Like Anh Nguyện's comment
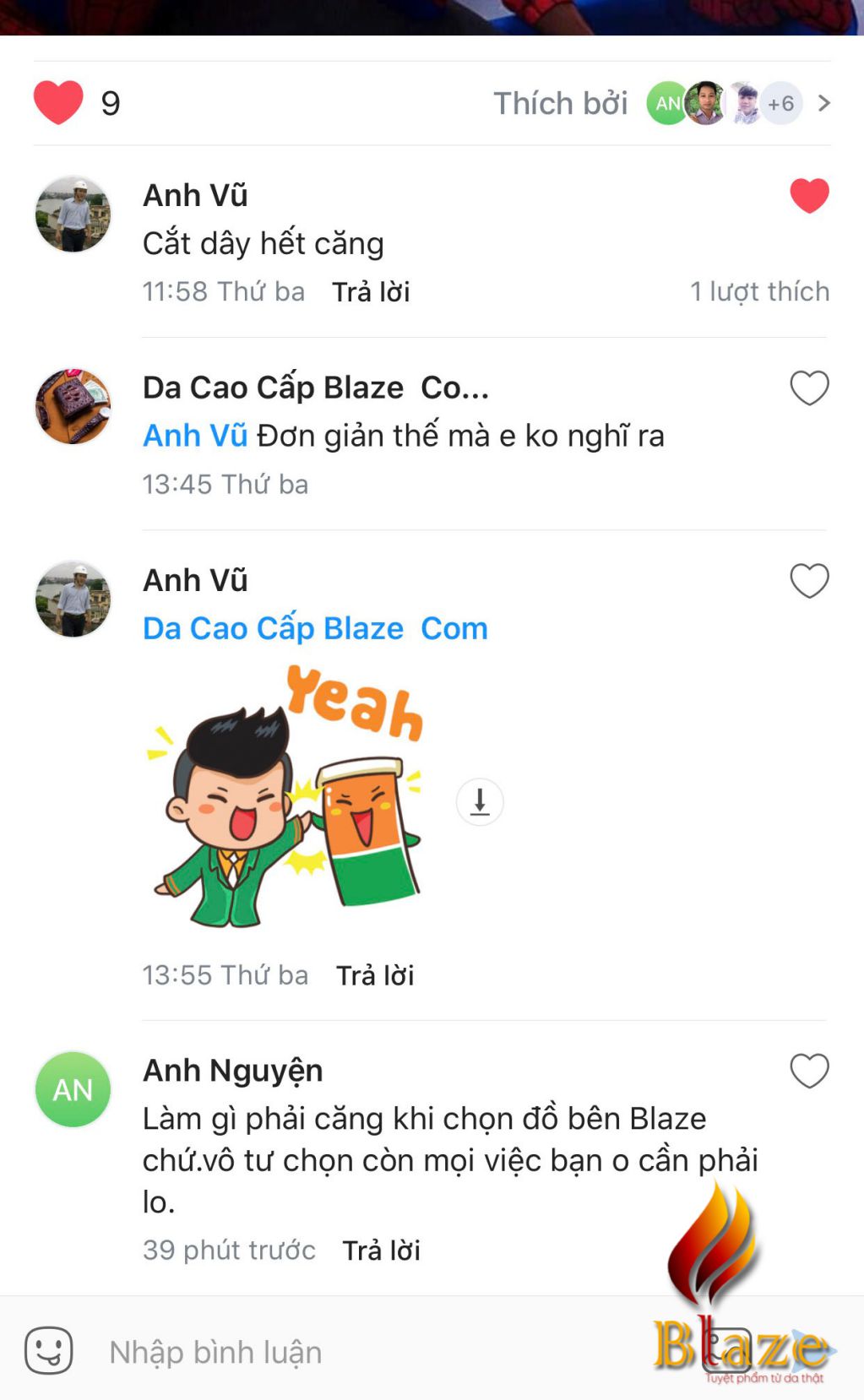Screen dimensions: 864x1400 (x=809, y=1072)
